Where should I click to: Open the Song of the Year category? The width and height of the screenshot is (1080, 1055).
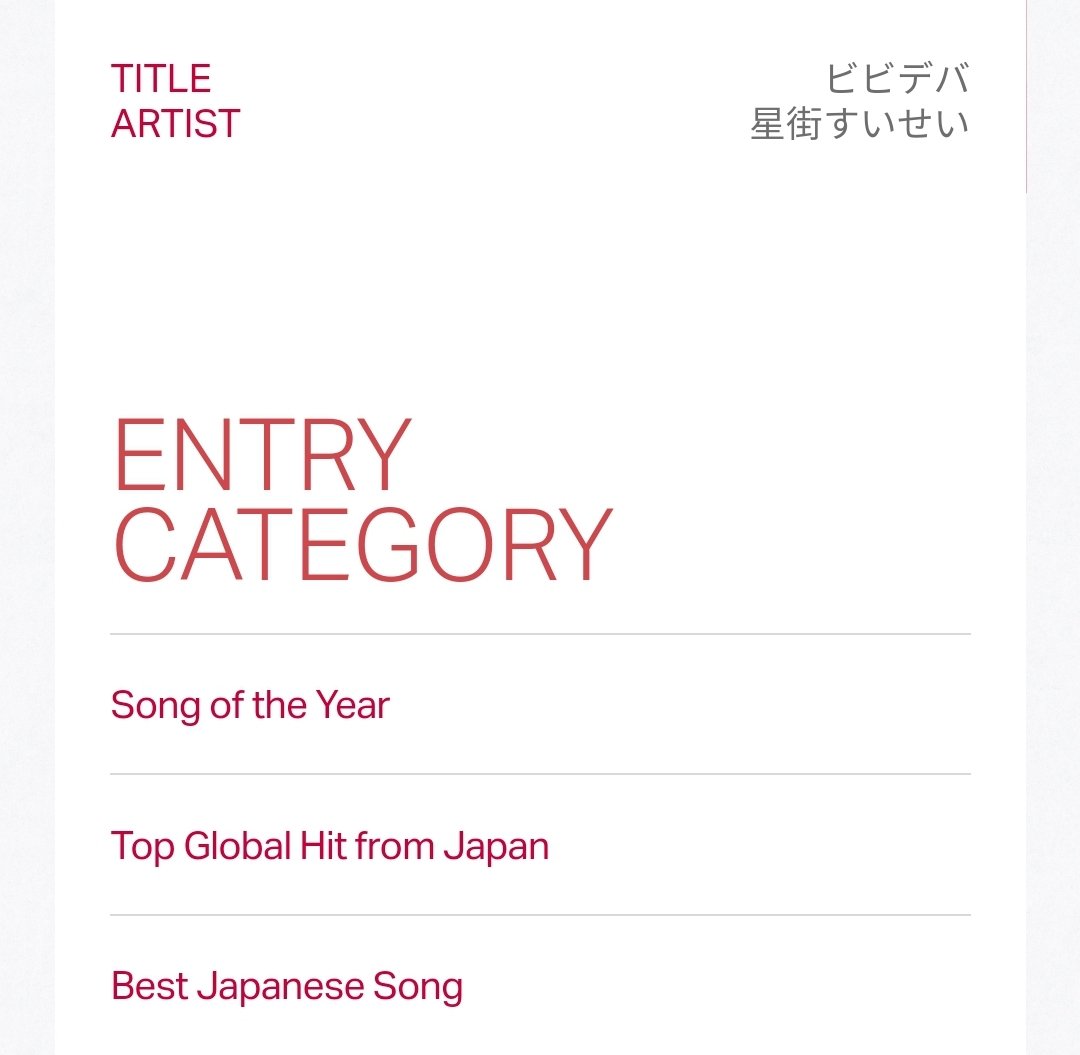pyautogui.click(x=250, y=705)
